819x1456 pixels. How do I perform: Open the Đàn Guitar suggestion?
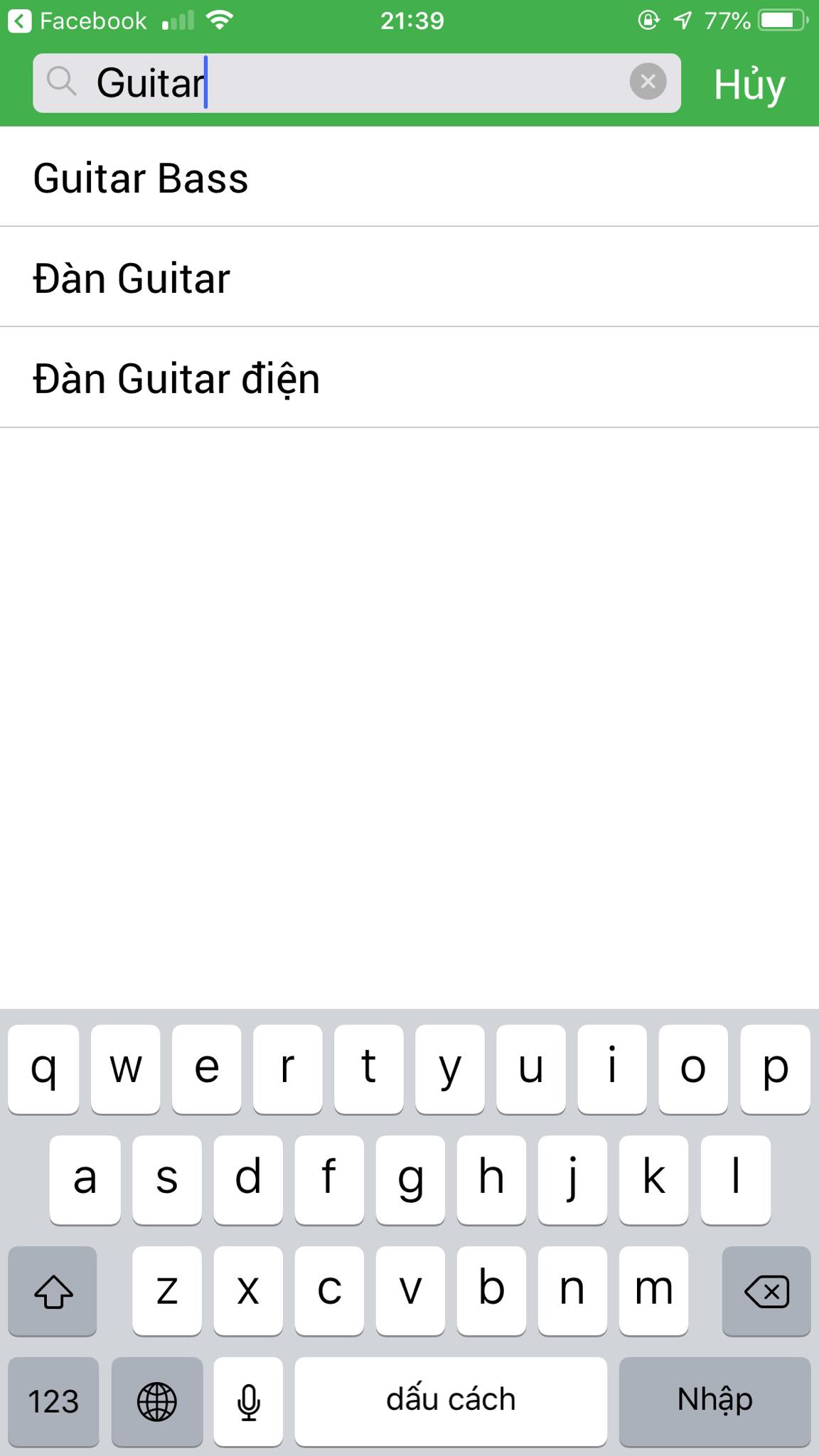click(x=409, y=277)
